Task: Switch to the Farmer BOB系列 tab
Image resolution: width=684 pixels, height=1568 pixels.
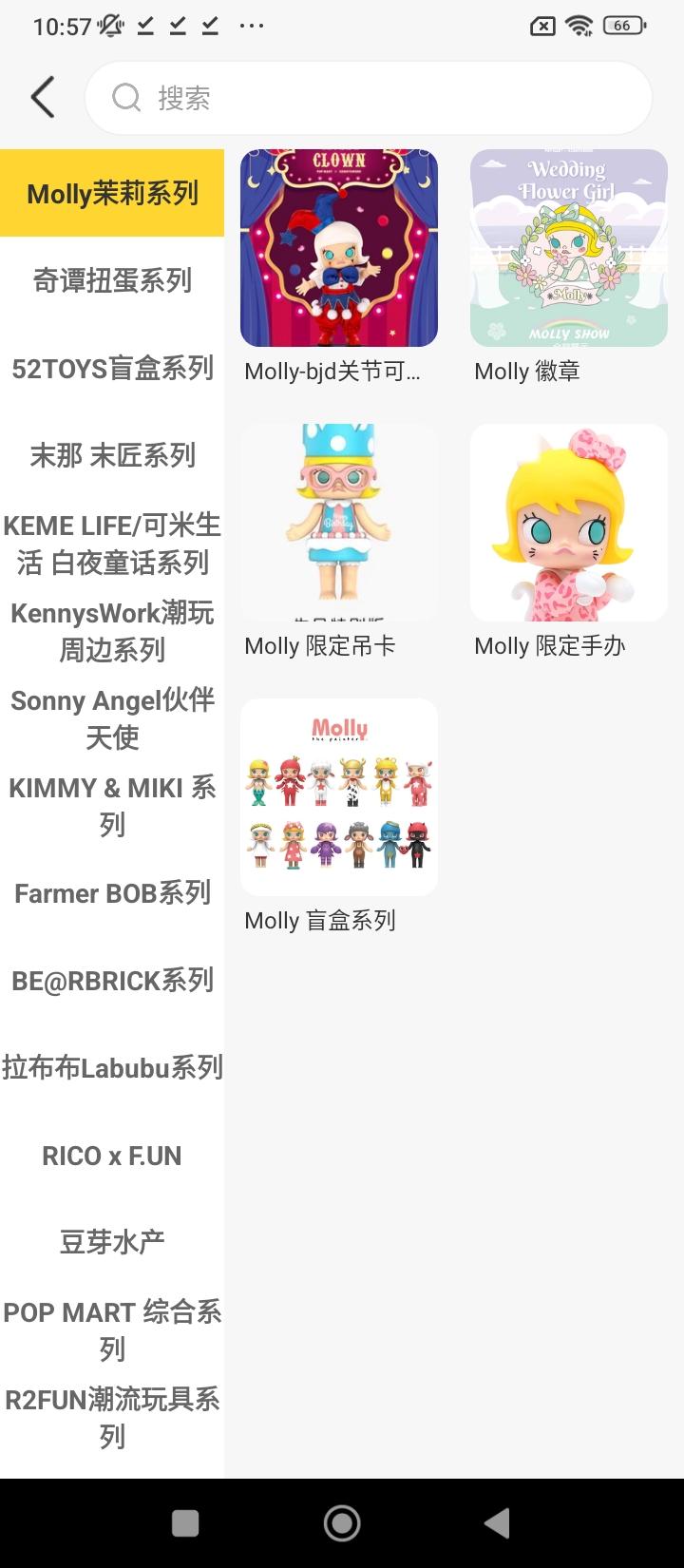Action: pos(111,893)
